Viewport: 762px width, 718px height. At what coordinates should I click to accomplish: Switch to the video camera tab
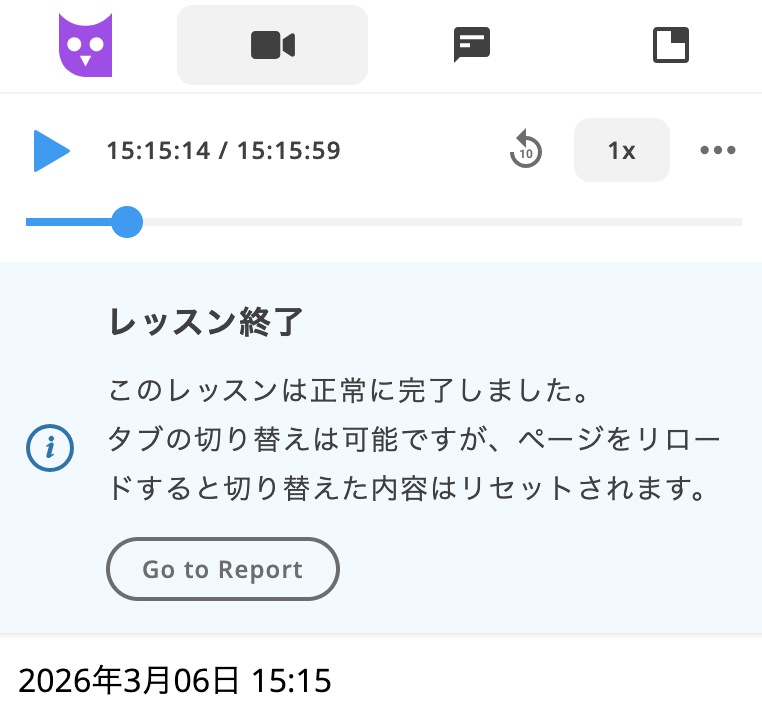pyautogui.click(x=272, y=45)
